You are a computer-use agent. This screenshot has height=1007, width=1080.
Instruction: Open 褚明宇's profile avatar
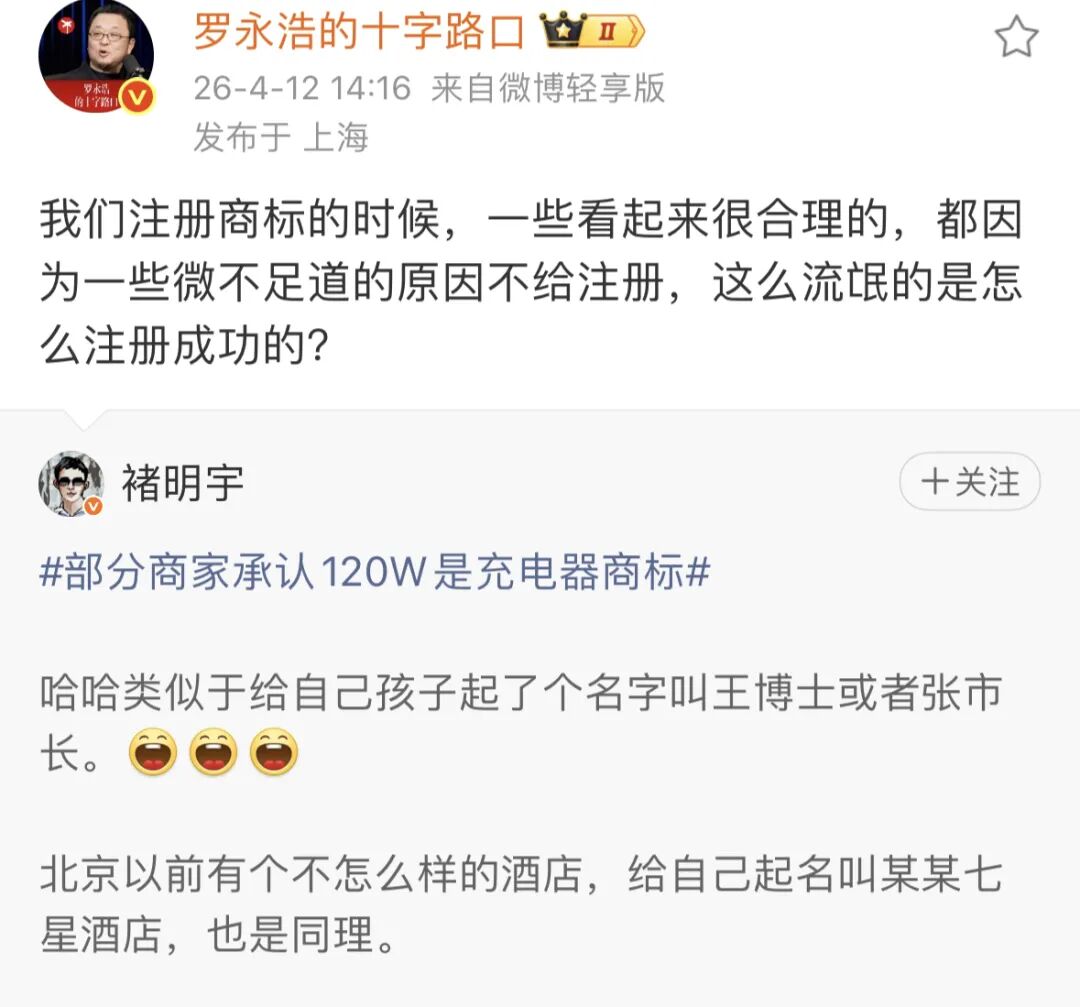(x=71, y=483)
